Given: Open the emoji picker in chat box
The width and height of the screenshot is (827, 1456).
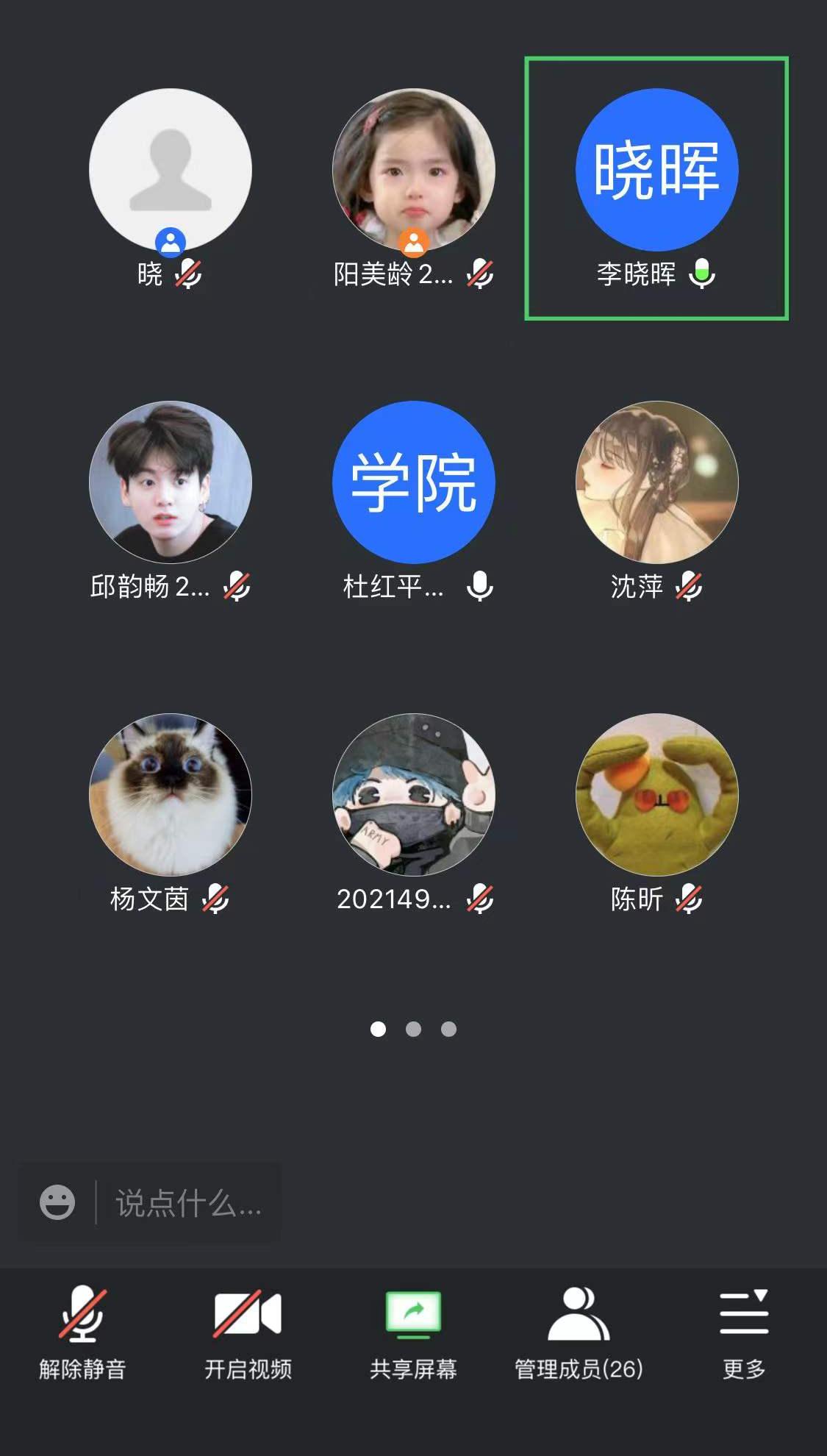Looking at the screenshot, I should click(x=57, y=1204).
